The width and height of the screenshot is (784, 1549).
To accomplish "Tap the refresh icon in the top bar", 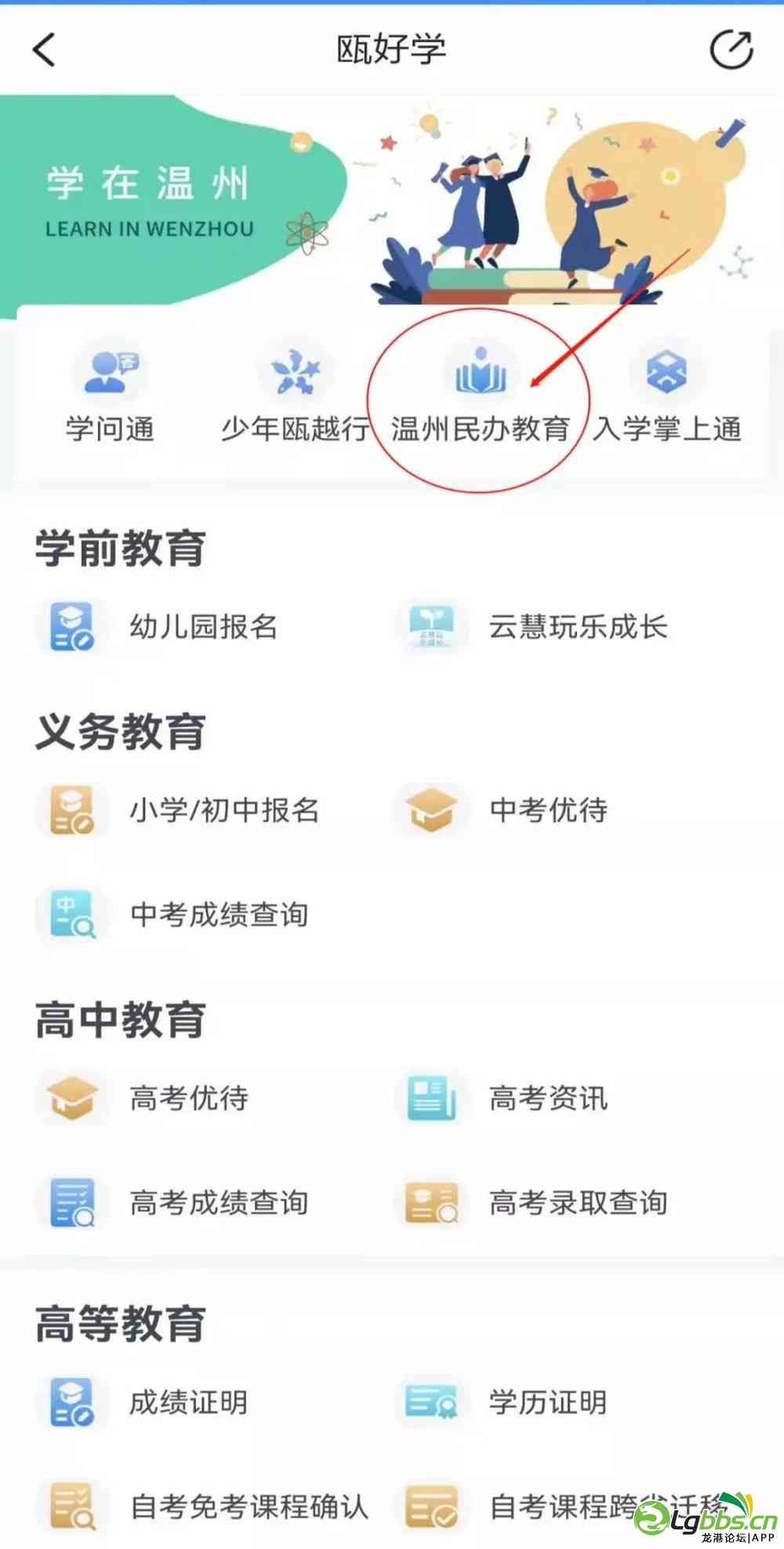I will point(731,50).
